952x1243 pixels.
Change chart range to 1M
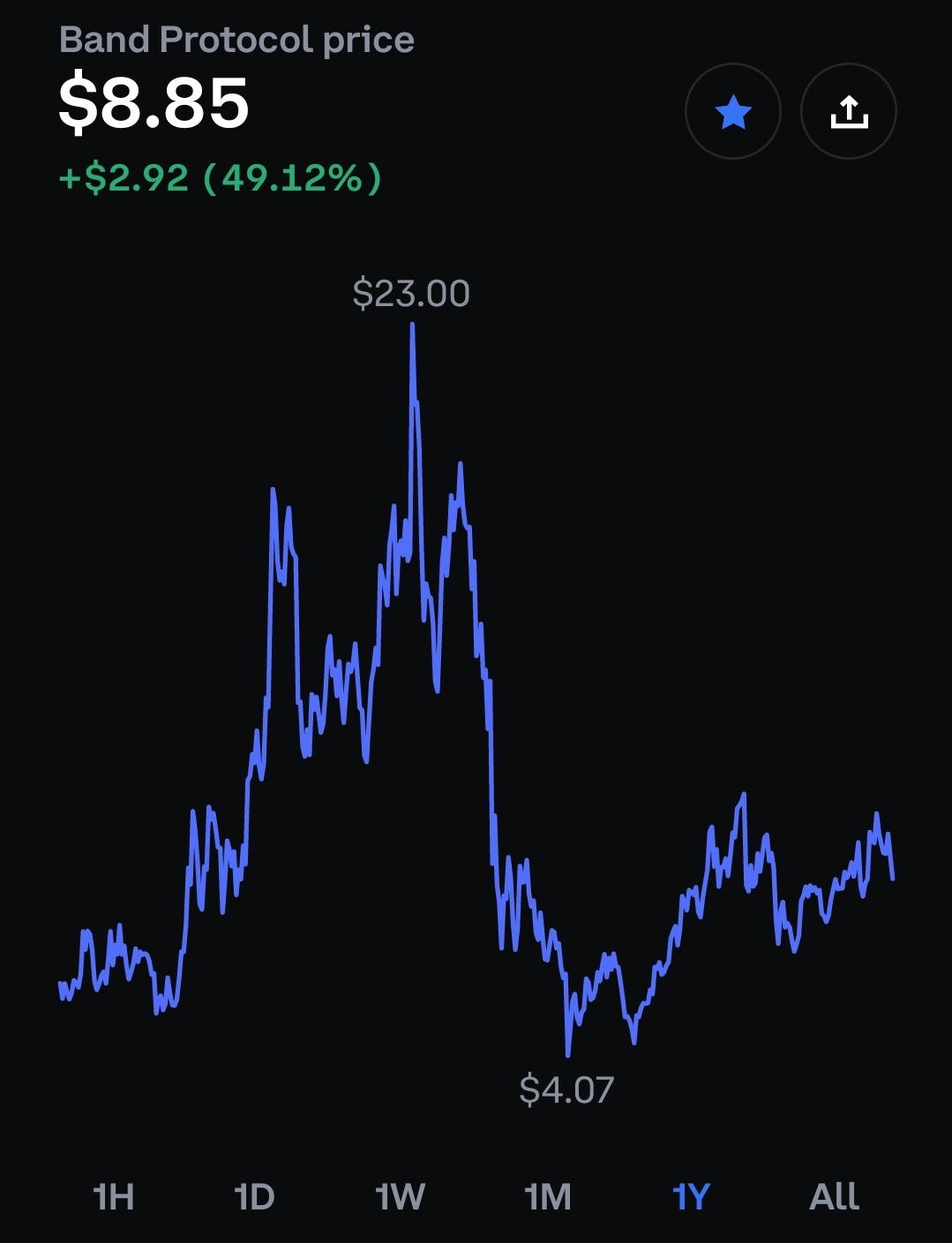pyautogui.click(x=548, y=1197)
